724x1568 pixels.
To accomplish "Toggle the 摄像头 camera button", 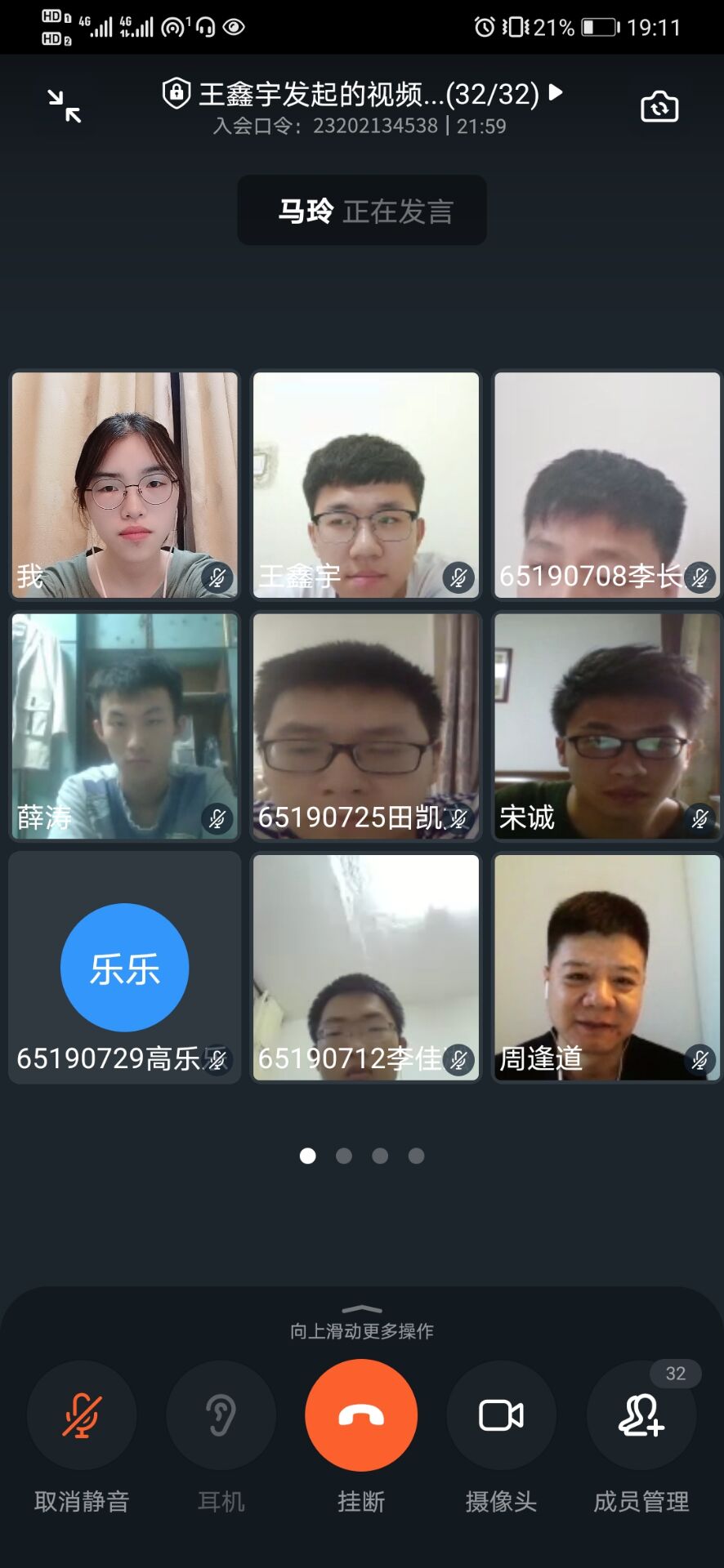I will [x=501, y=1416].
